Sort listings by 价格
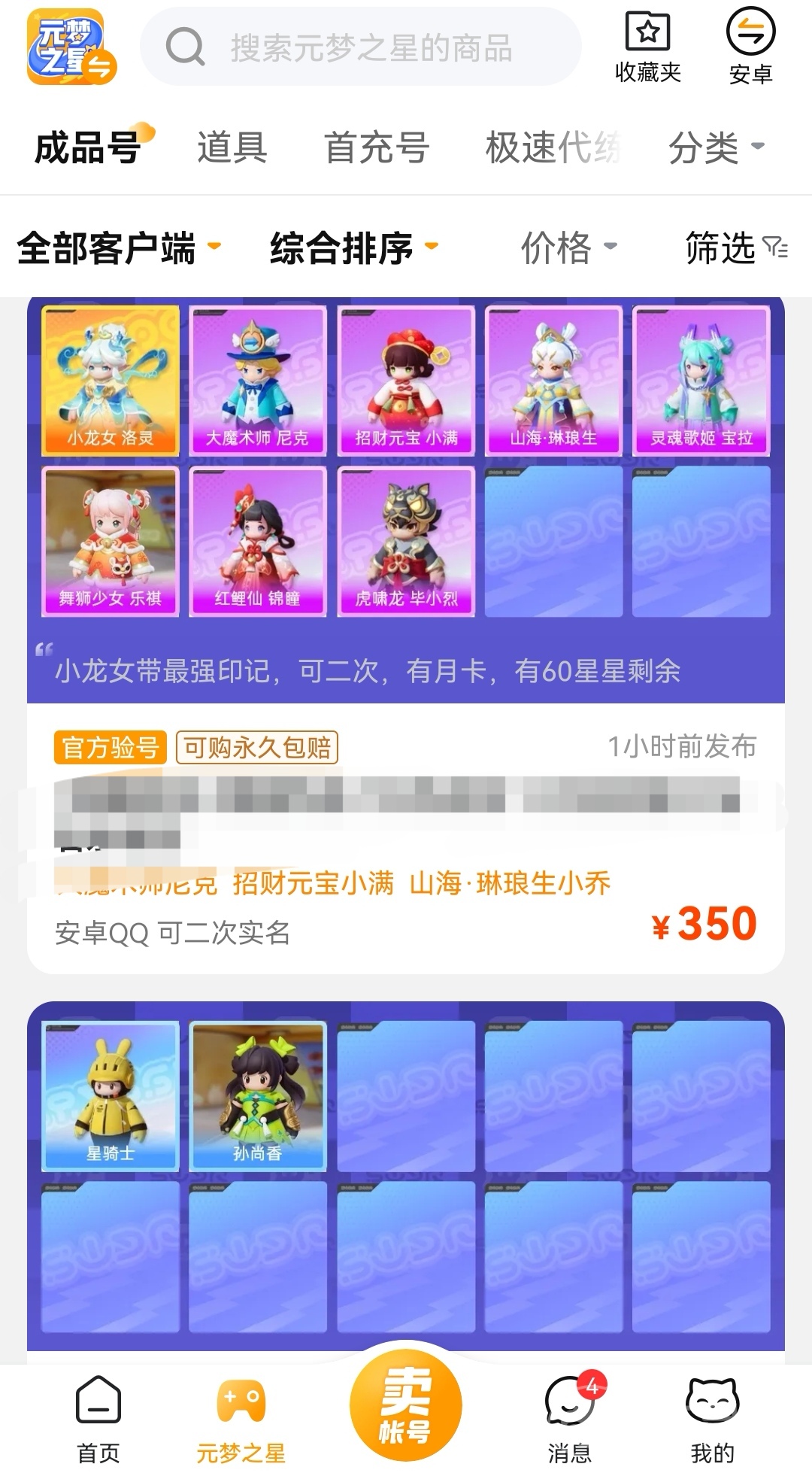812x1473 pixels. (x=568, y=248)
